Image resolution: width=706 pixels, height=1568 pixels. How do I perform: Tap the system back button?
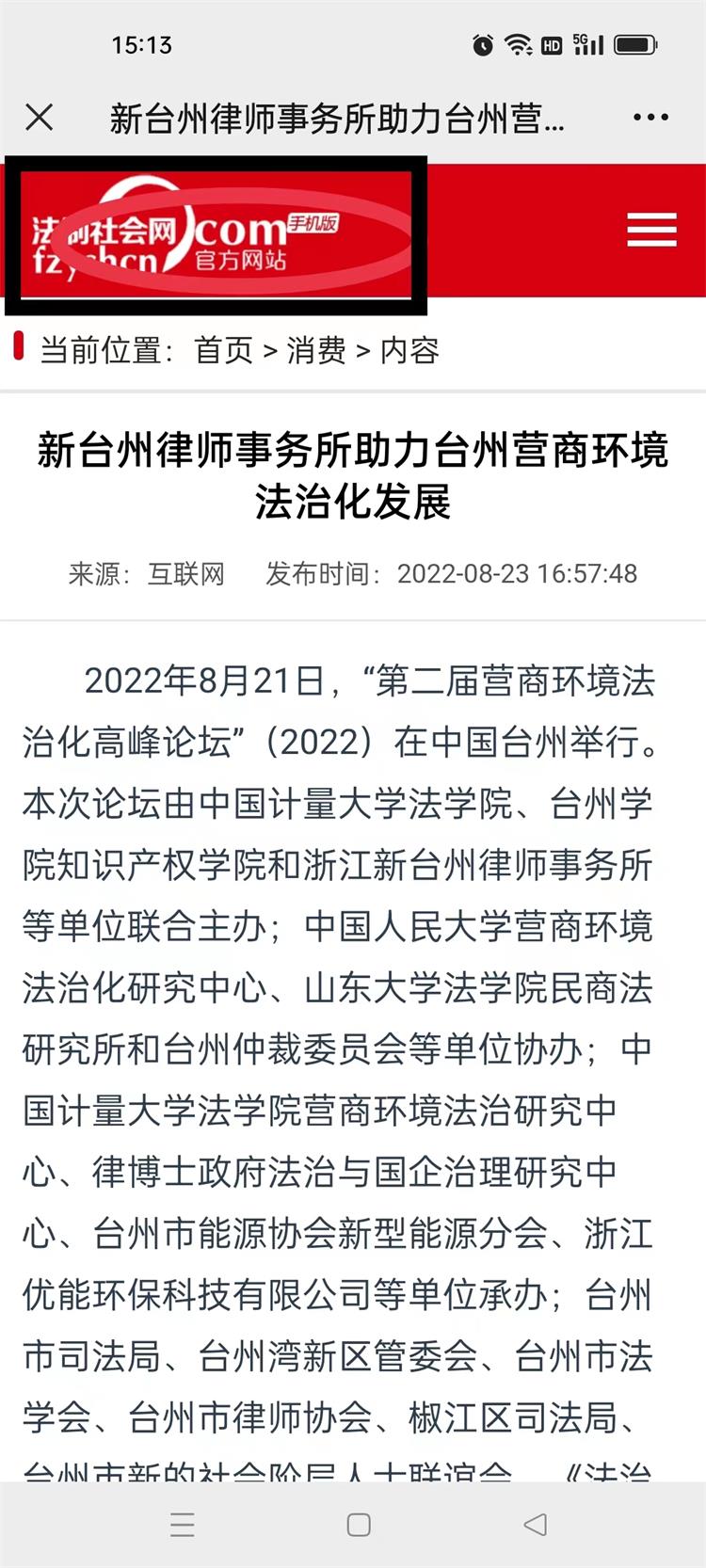tap(535, 1524)
